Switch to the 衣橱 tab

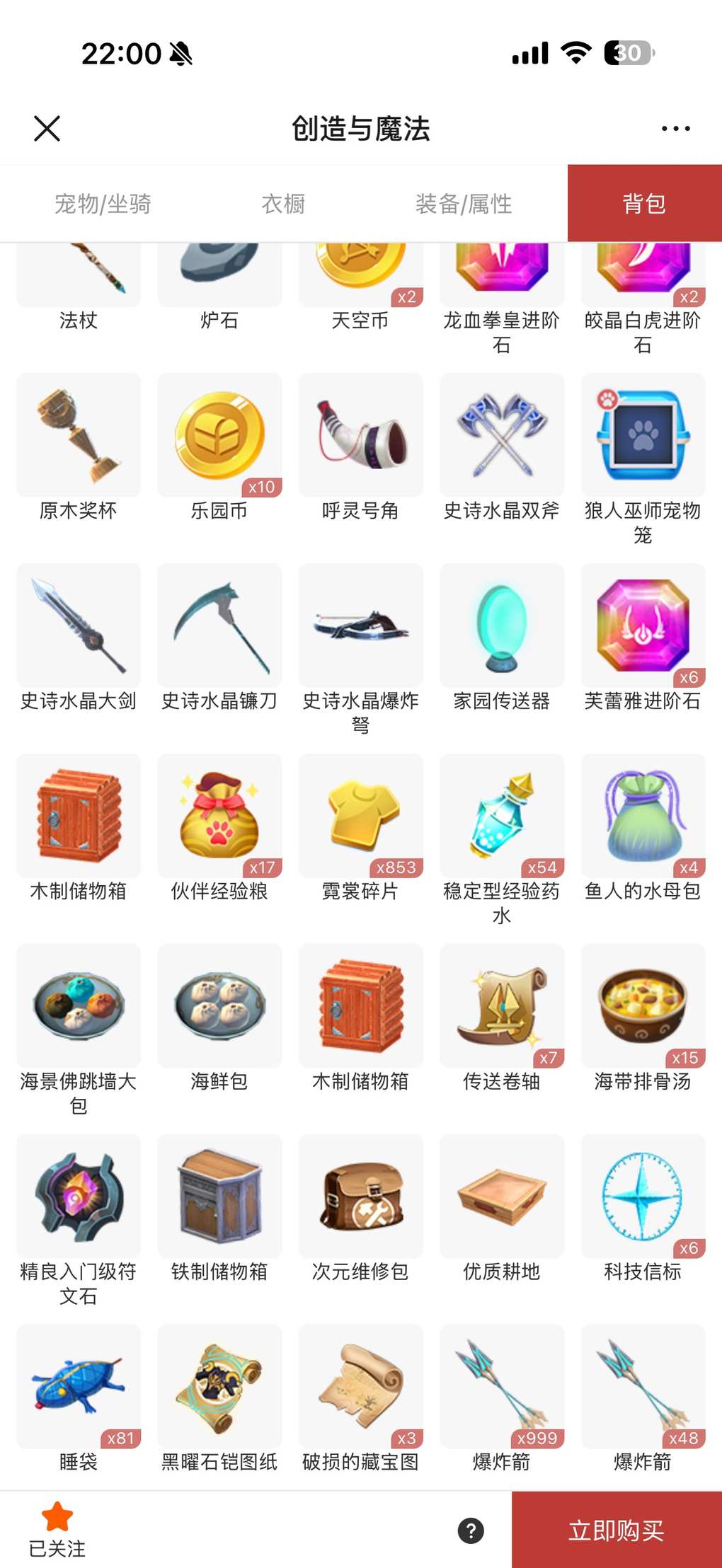coord(283,204)
